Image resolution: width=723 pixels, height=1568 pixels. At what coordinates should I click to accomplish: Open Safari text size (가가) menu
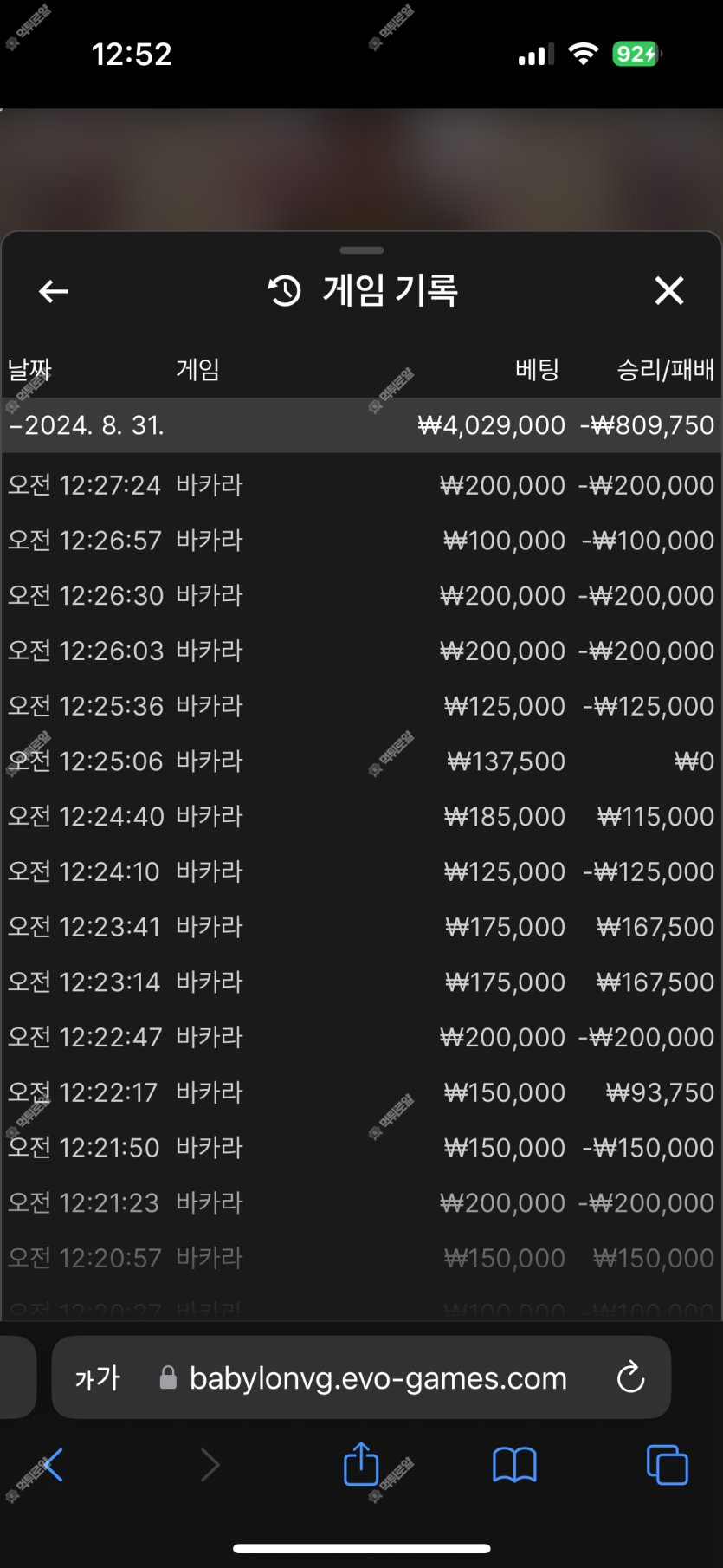[97, 1377]
